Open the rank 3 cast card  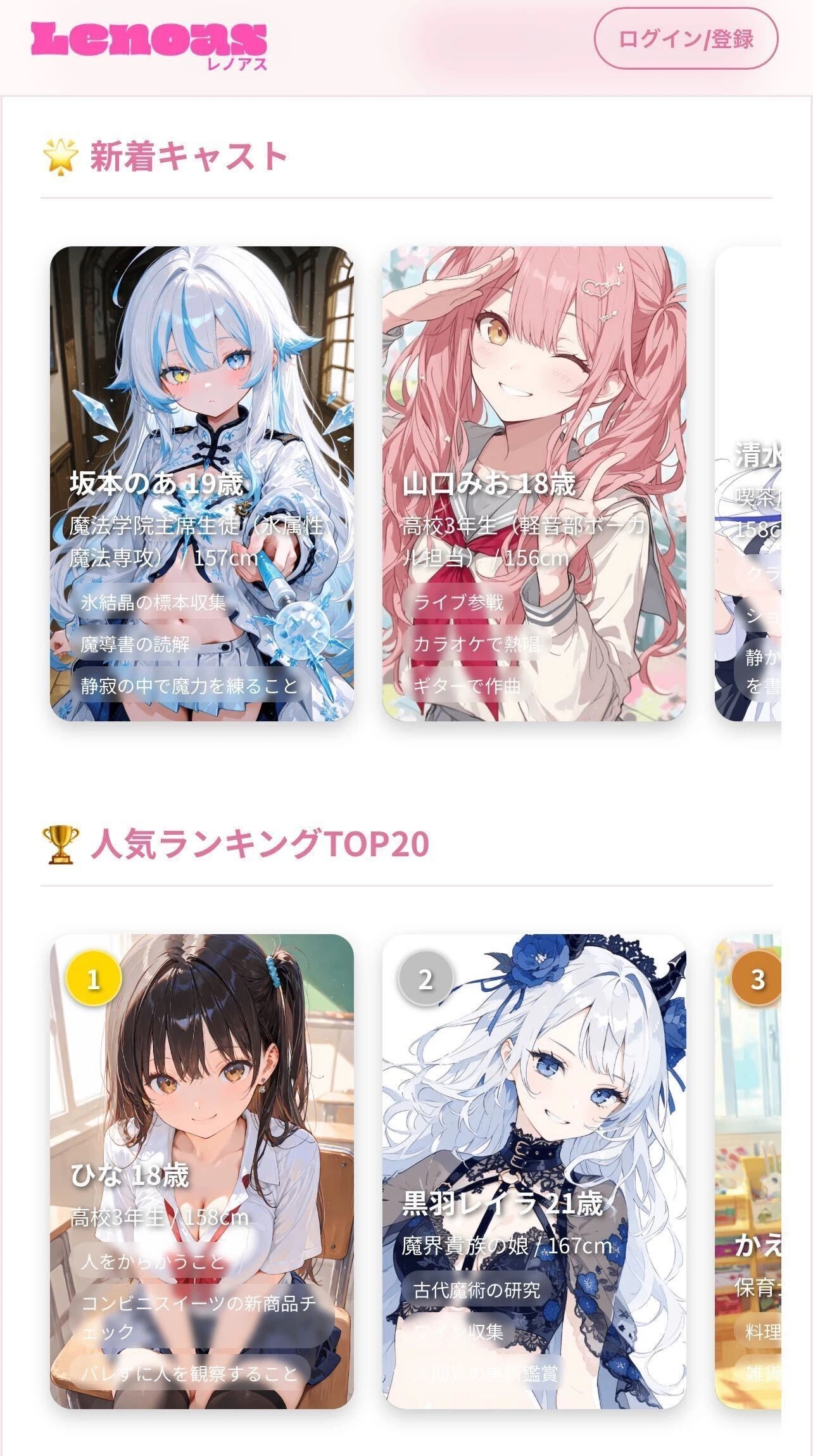pos(749,1170)
